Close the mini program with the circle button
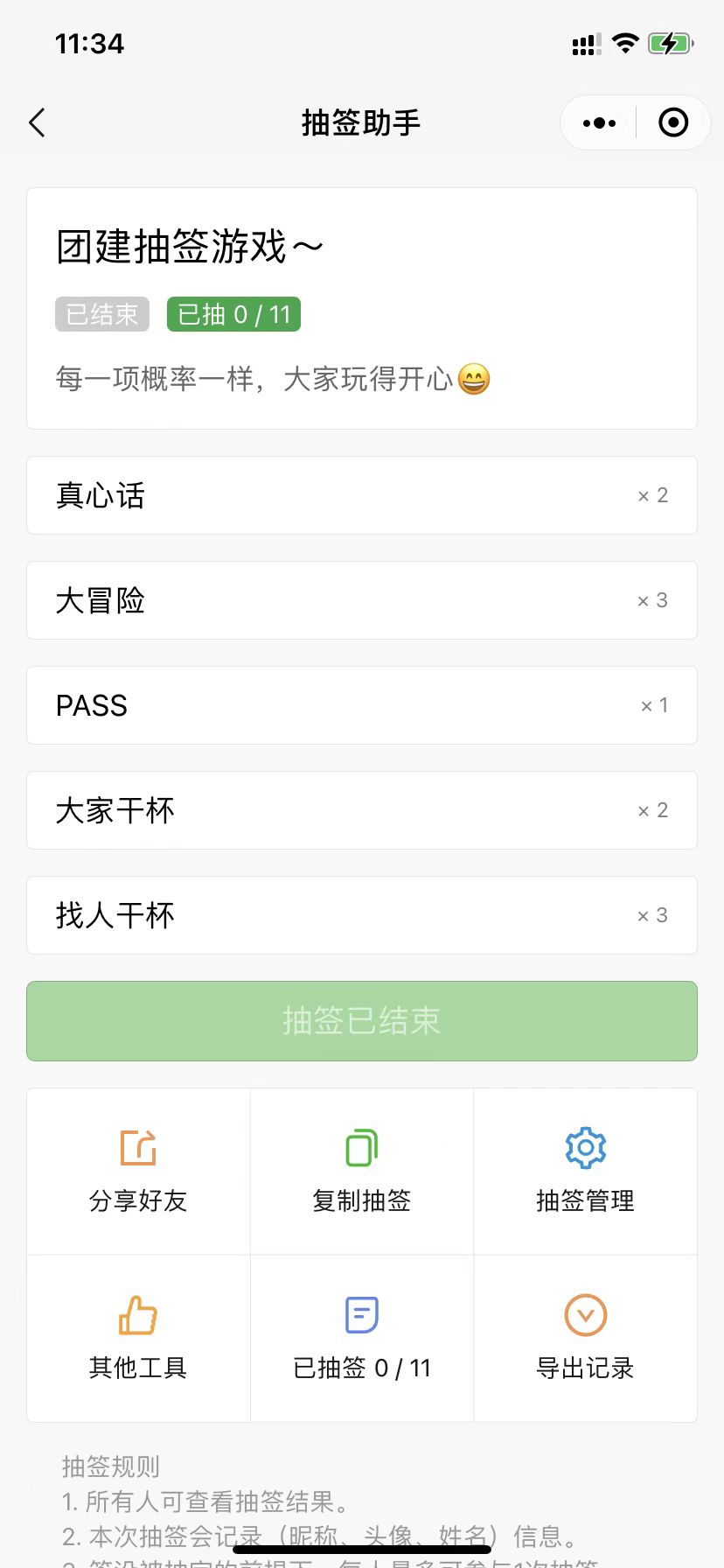This screenshot has height=1568, width=724. pyautogui.click(x=672, y=123)
